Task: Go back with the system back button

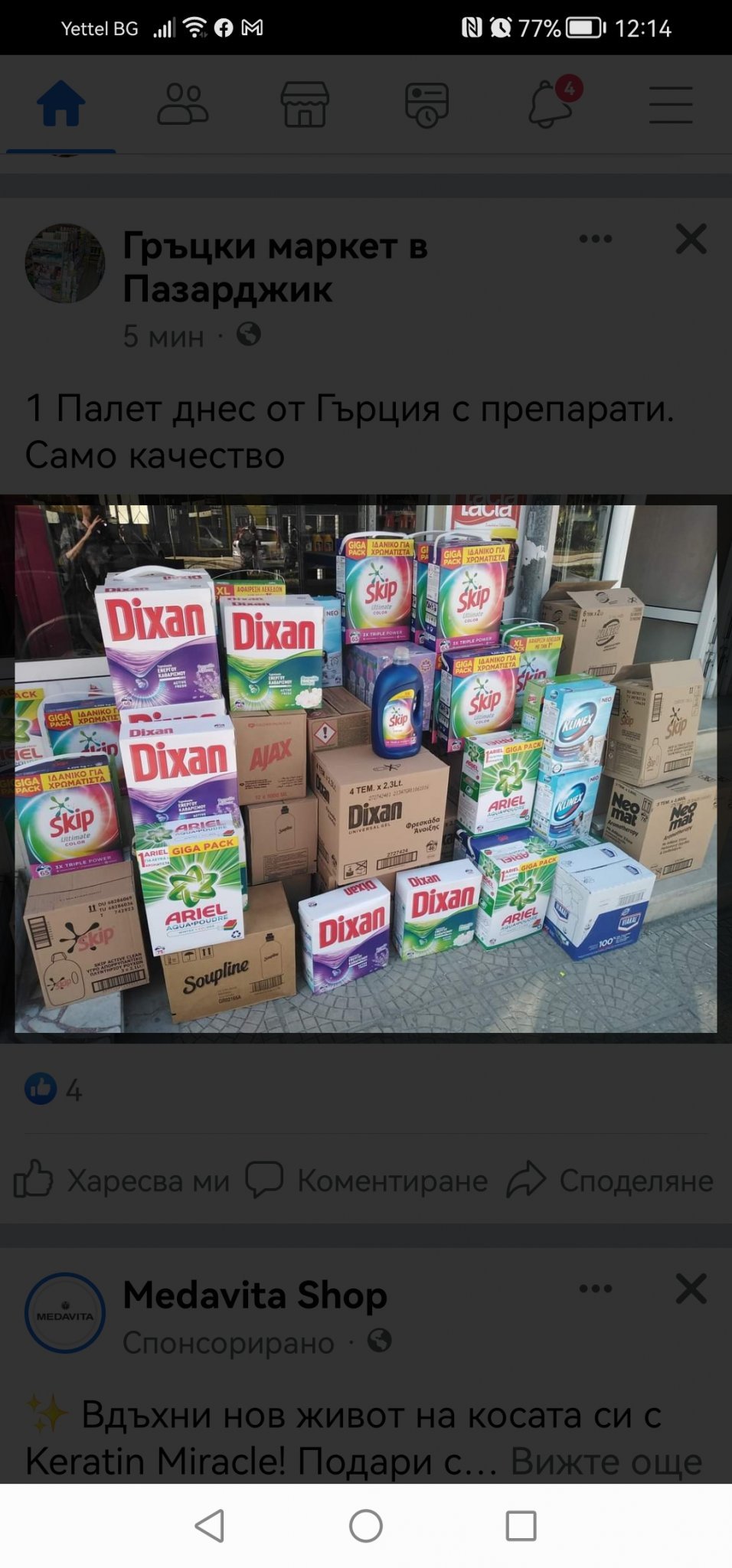Action: (211, 1525)
